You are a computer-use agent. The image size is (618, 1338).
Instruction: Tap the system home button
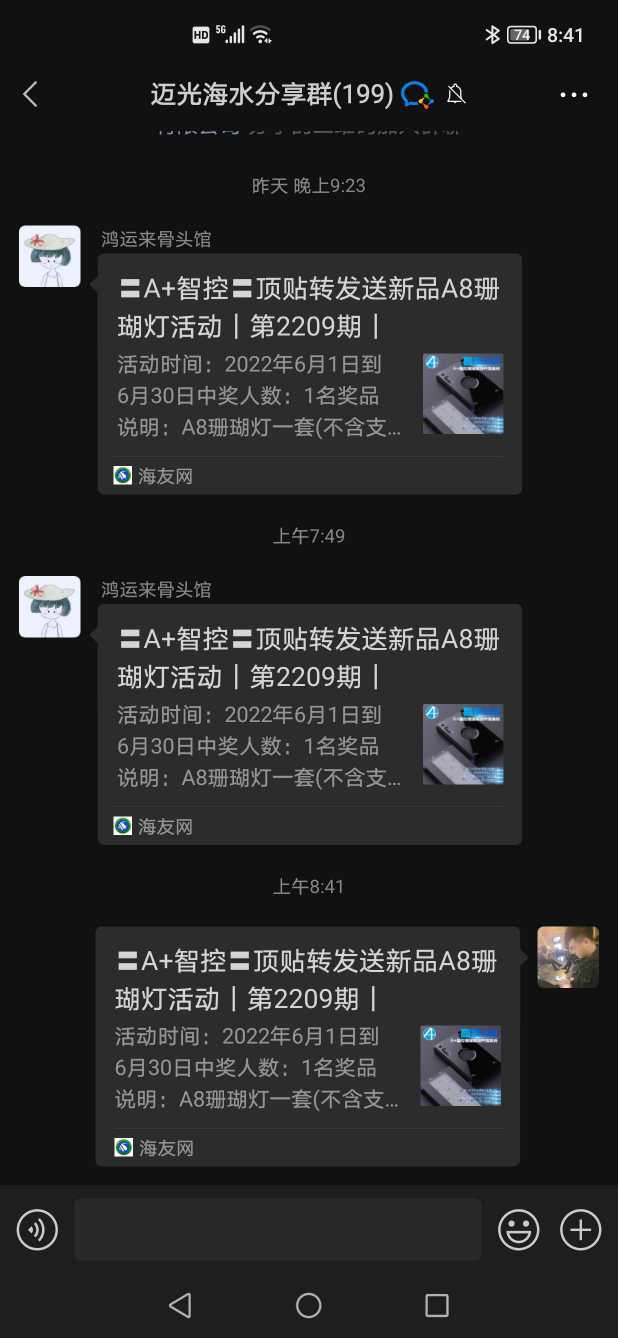309,1305
